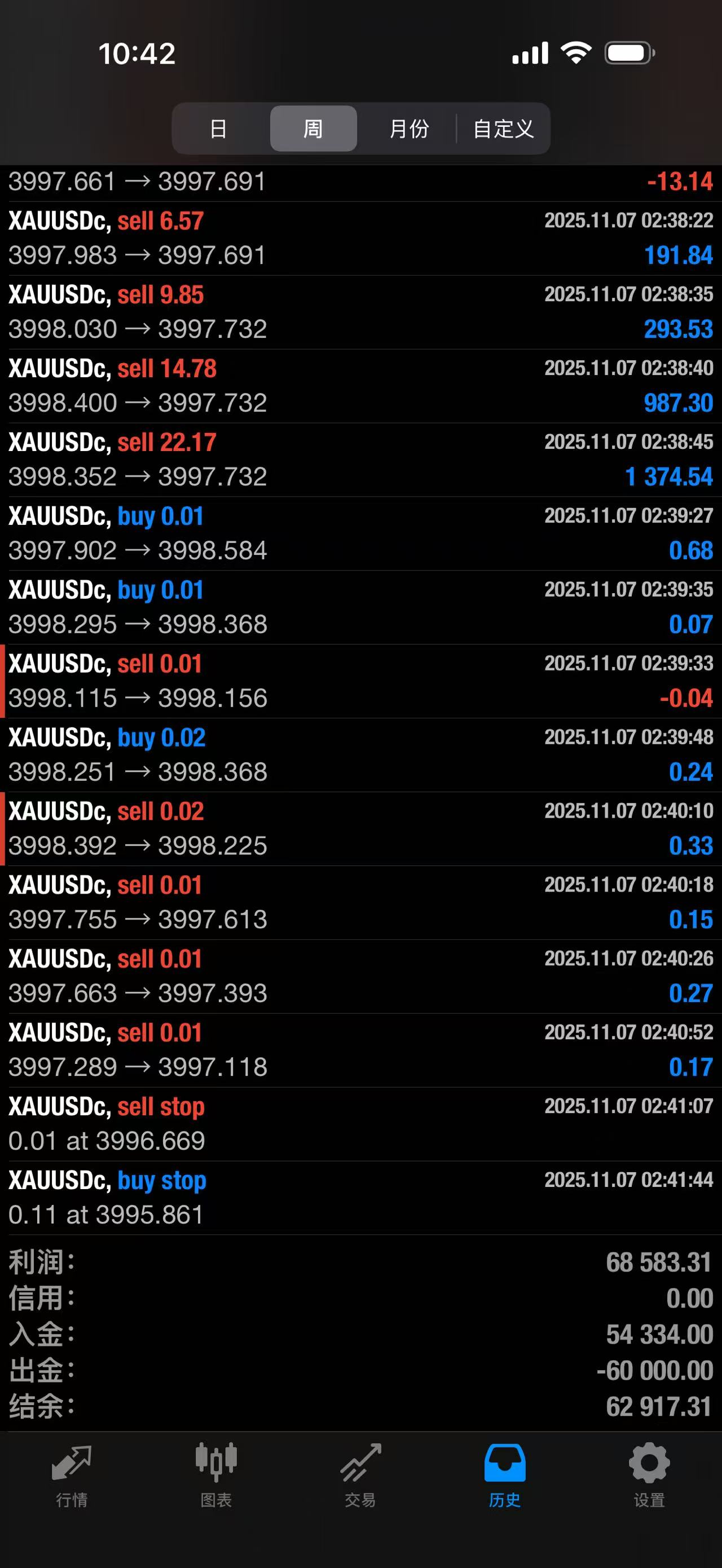The height and width of the screenshot is (1568, 722).
Task: Select the 周 (week) period
Action: coord(313,129)
